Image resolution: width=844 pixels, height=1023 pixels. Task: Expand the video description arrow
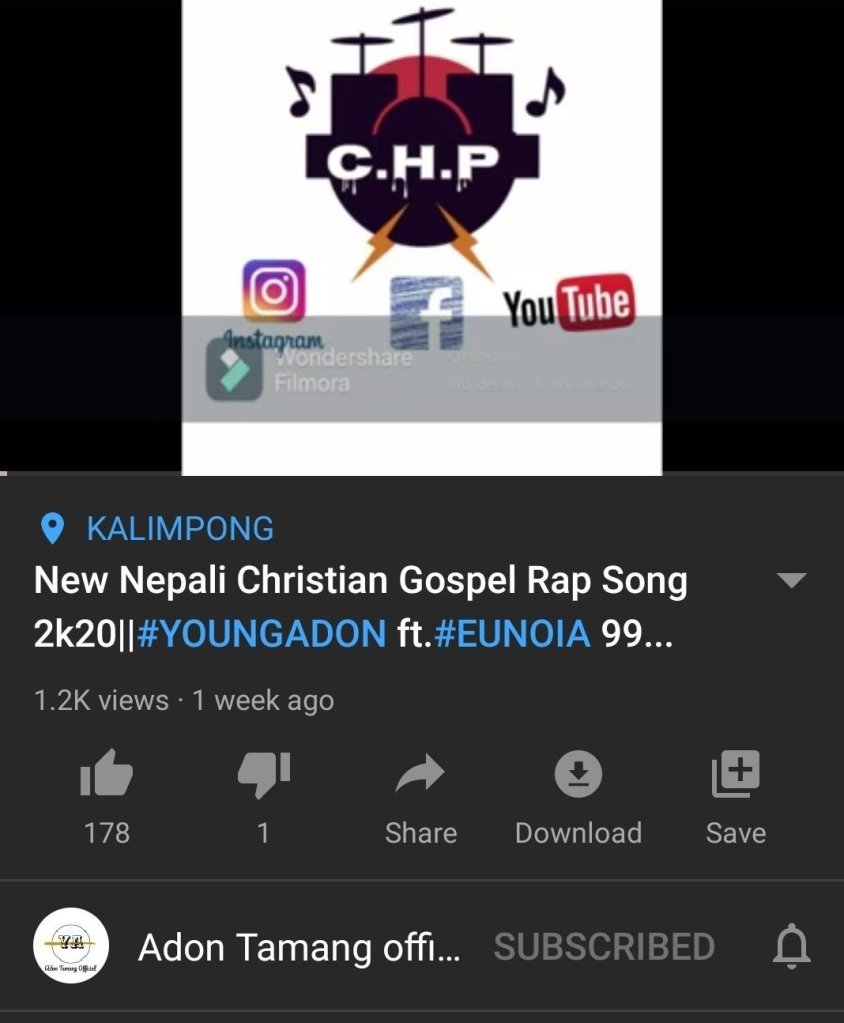(x=791, y=581)
